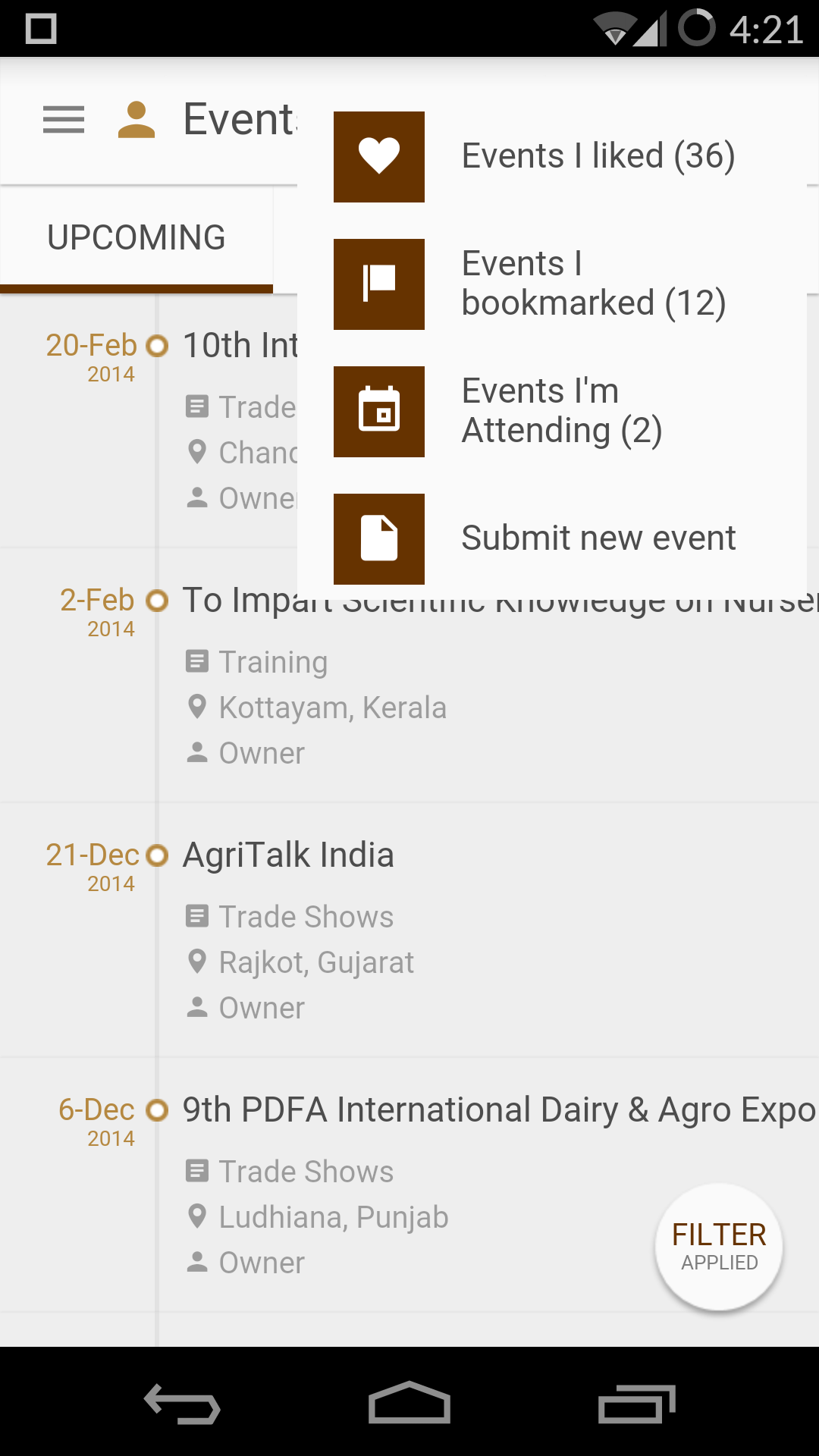Tap the Filter Applied button
The image size is (819, 1456).
[719, 1247]
